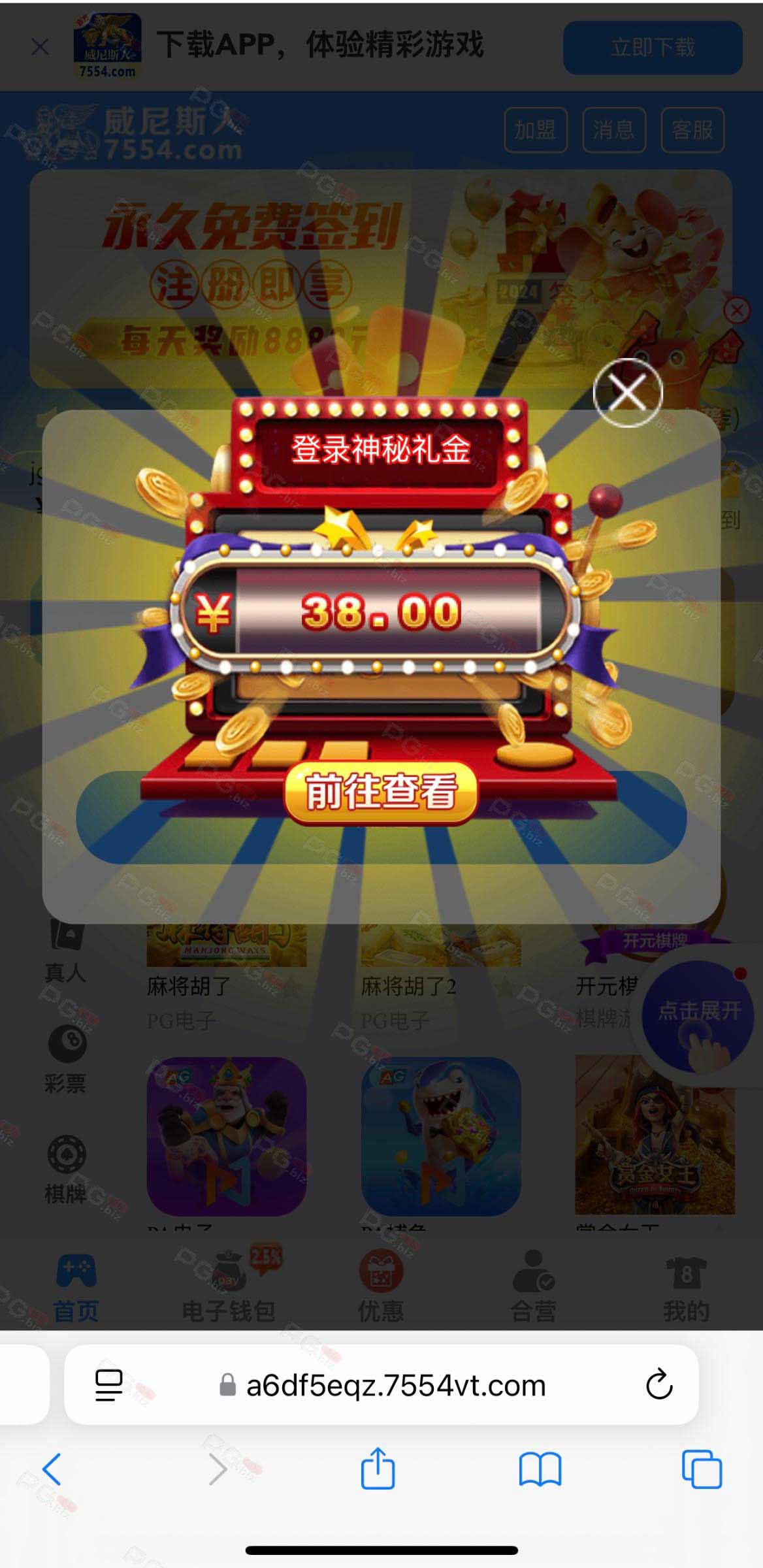Go back in the browser
The image size is (763, 1568).
(52, 1470)
